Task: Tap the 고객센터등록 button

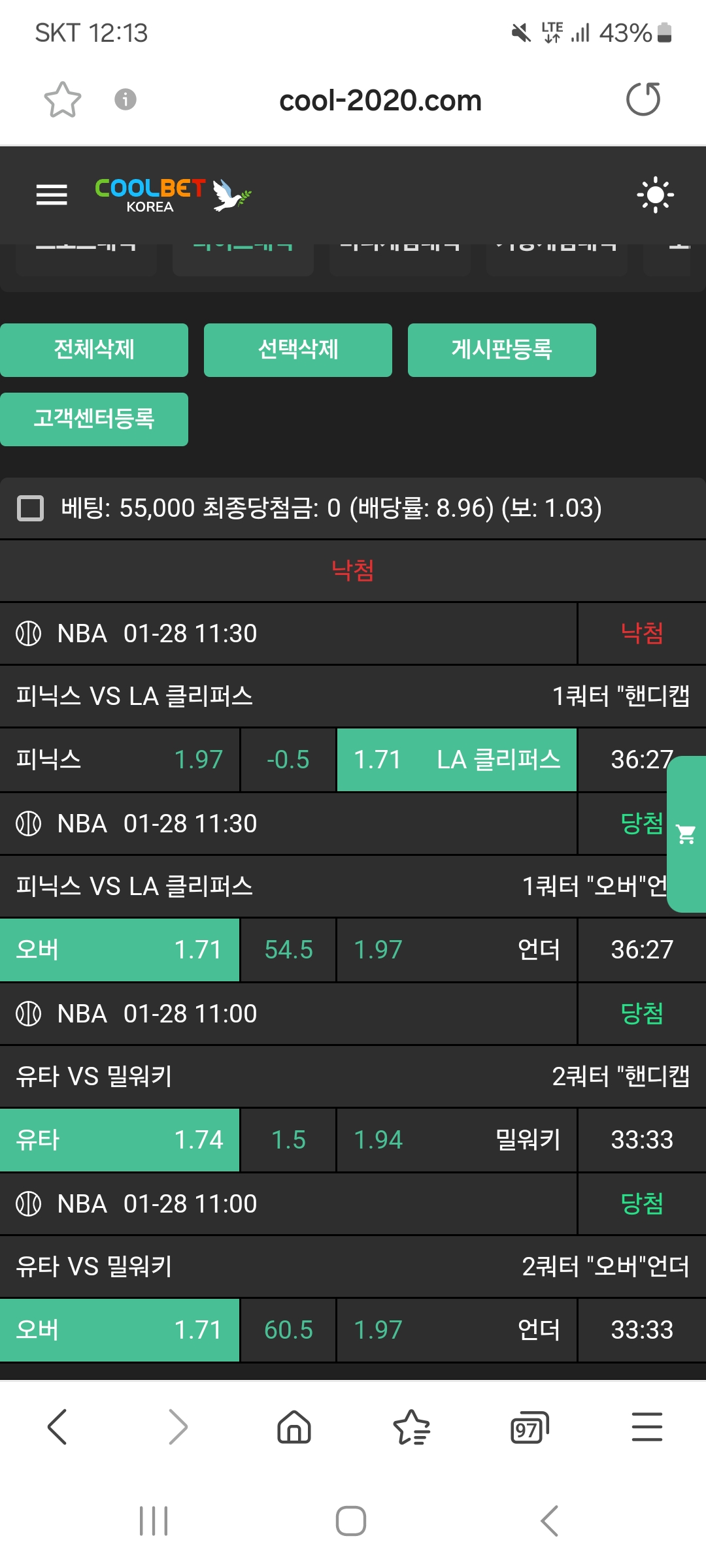Action: click(94, 419)
